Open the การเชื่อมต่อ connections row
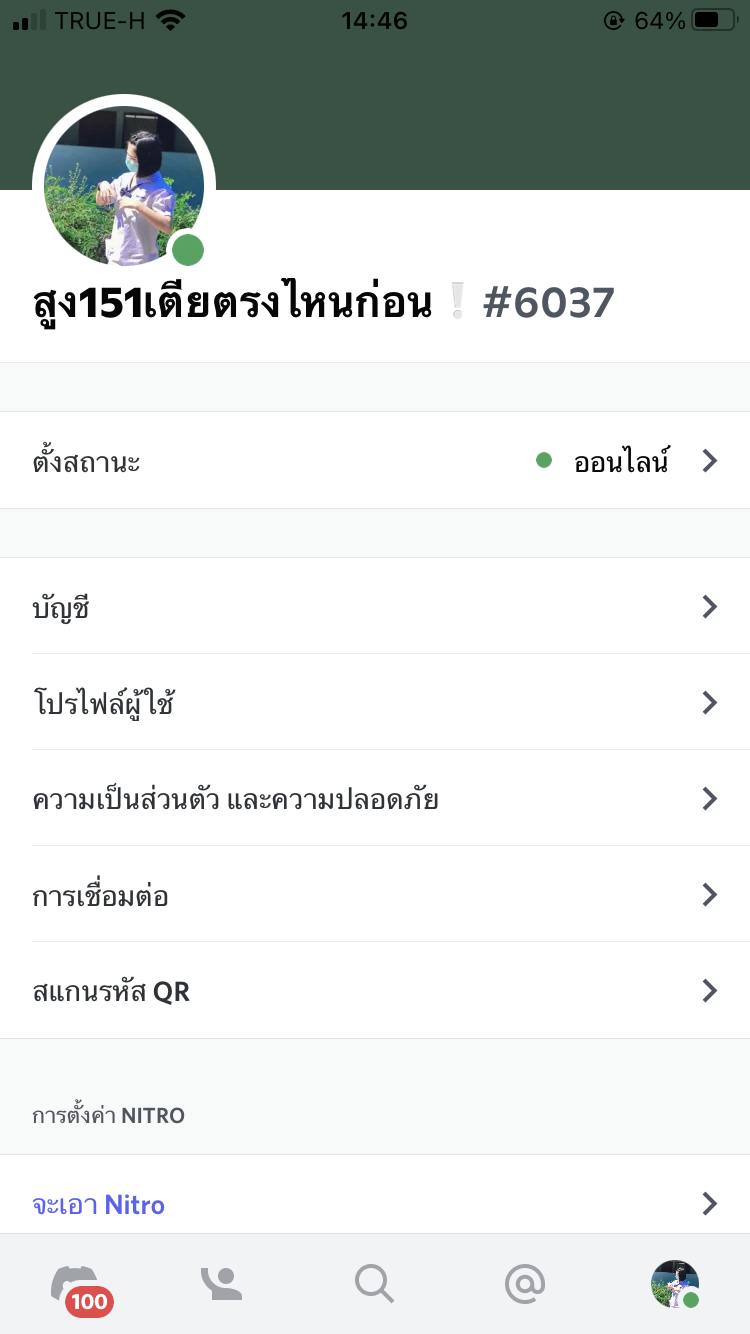Viewport: 750px width, 1334px height. point(375,894)
